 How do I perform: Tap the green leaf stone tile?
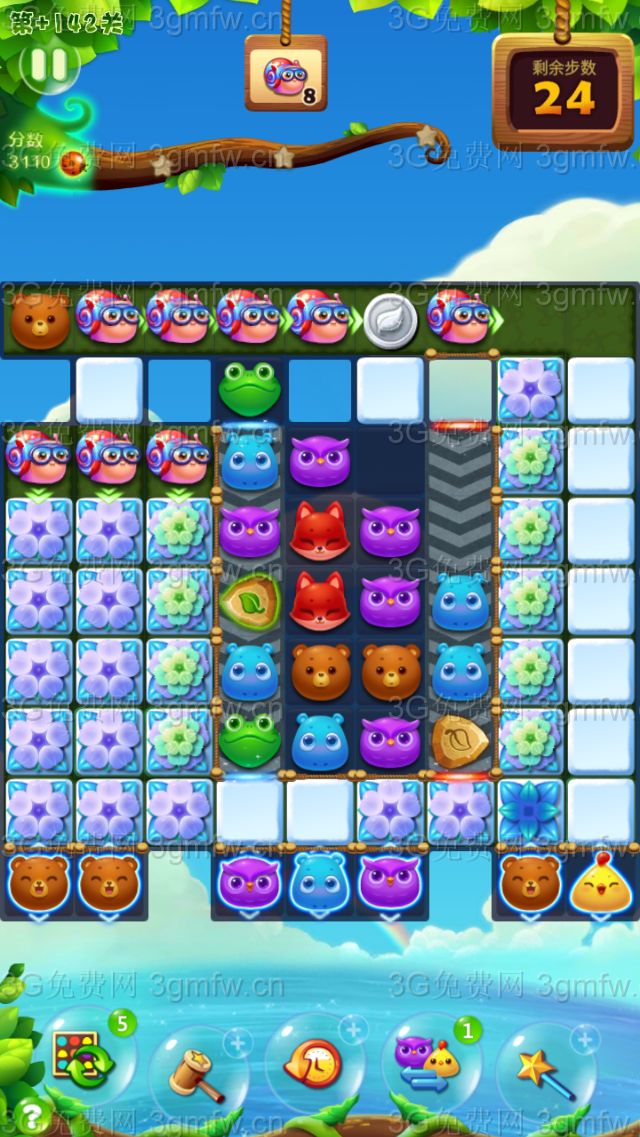pyautogui.click(x=249, y=602)
